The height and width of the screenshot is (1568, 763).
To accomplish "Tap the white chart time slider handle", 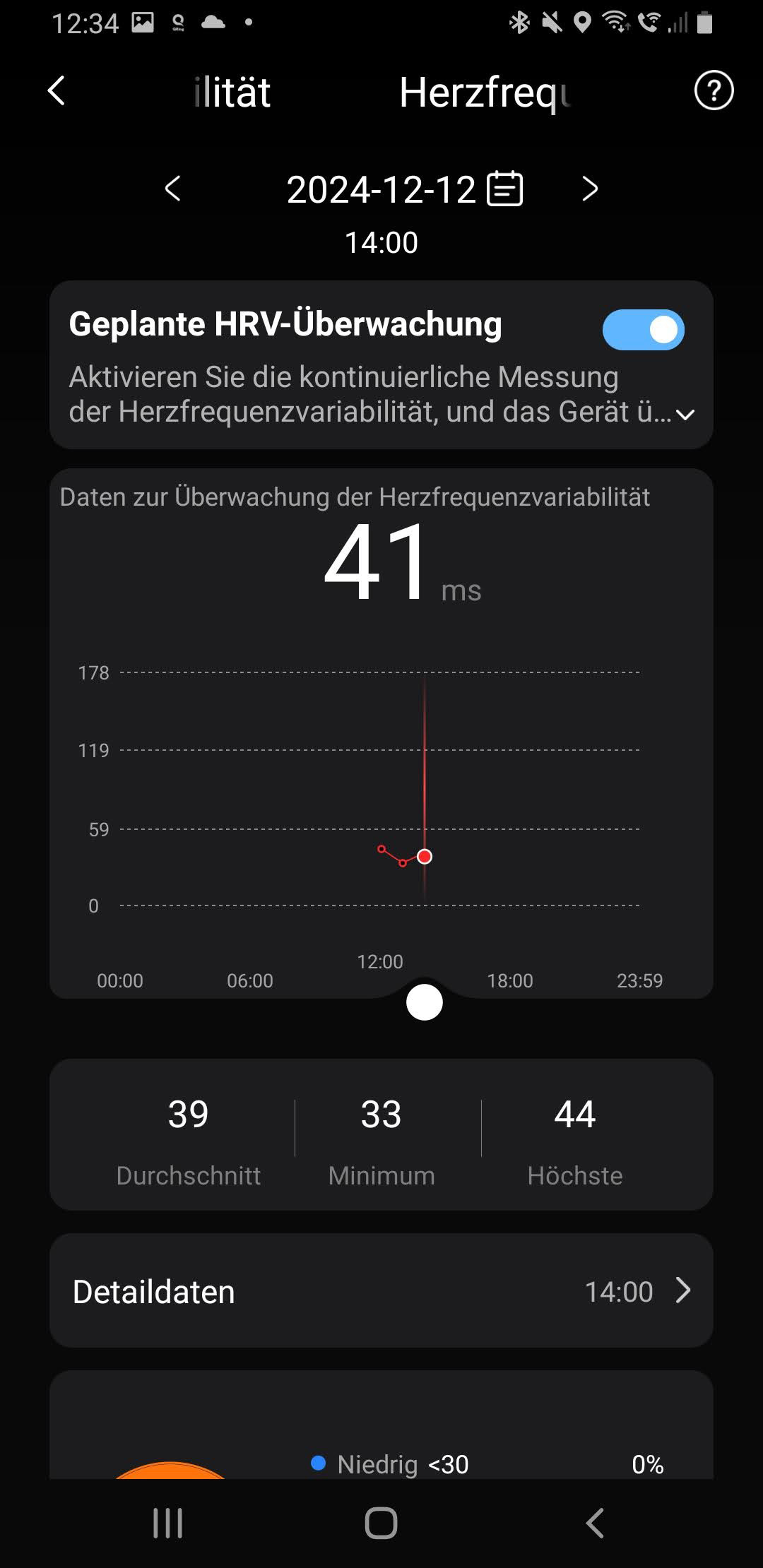I will (x=425, y=1002).
